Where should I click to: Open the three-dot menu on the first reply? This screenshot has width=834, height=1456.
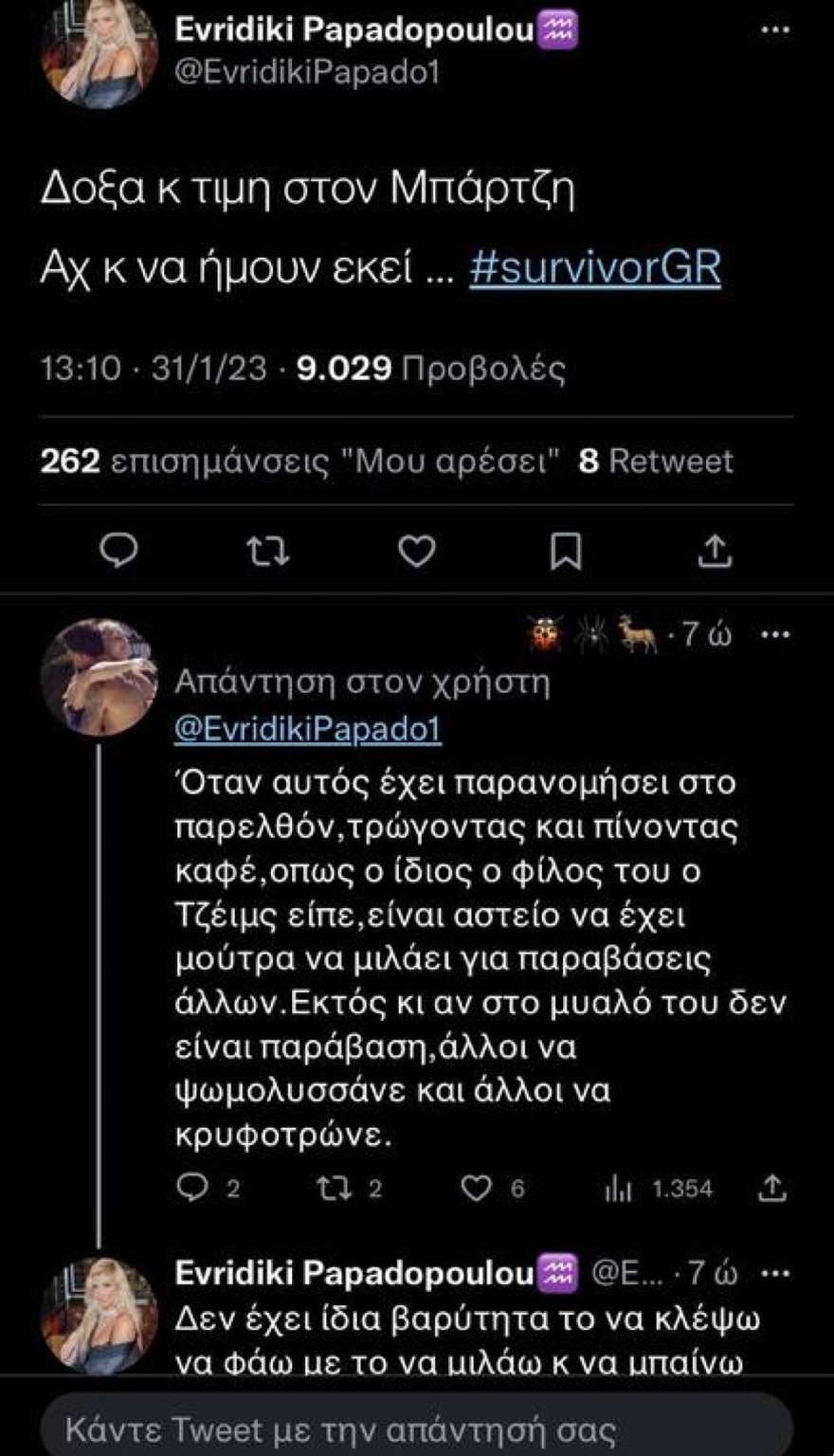(x=776, y=635)
